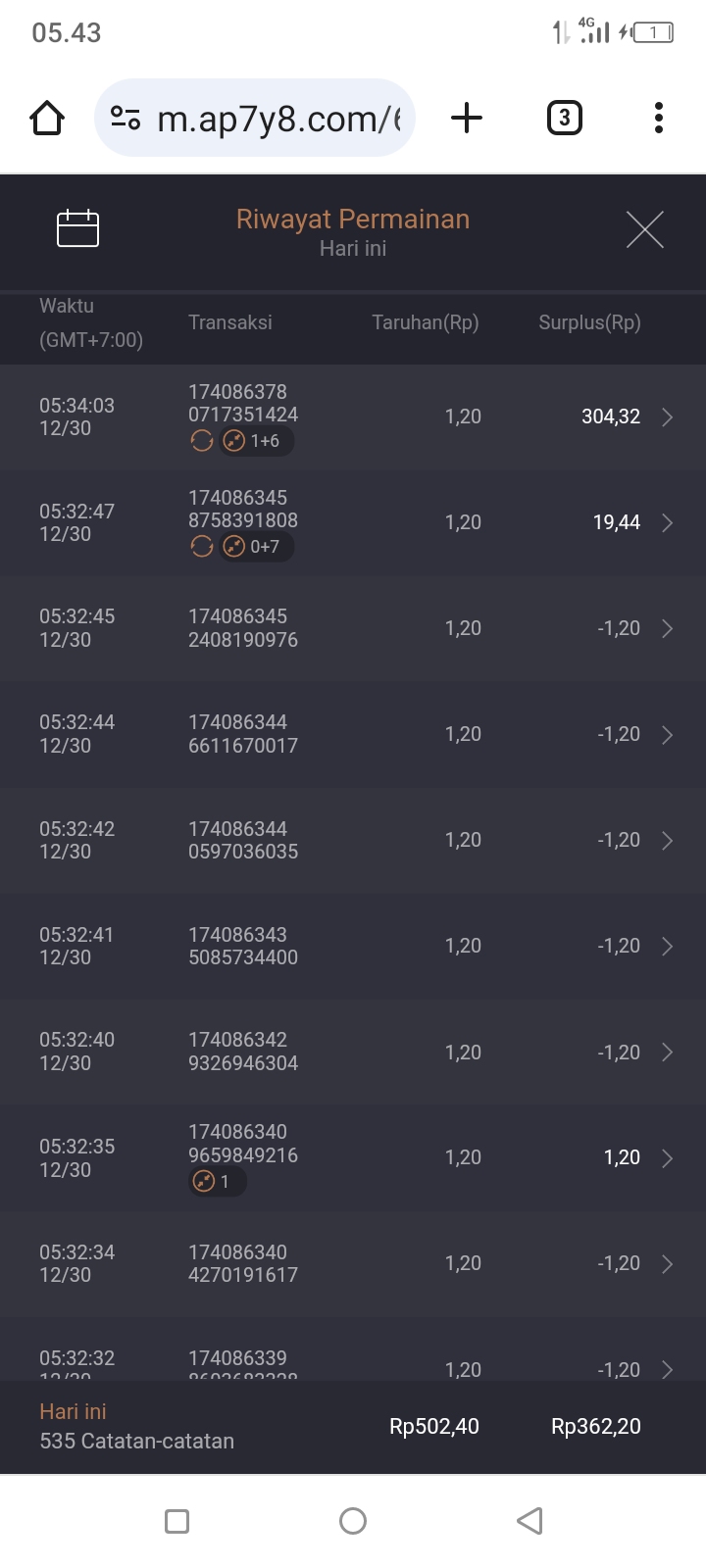Open recent apps from the navigation bar
The height and width of the screenshot is (1568, 706).
click(x=177, y=1521)
